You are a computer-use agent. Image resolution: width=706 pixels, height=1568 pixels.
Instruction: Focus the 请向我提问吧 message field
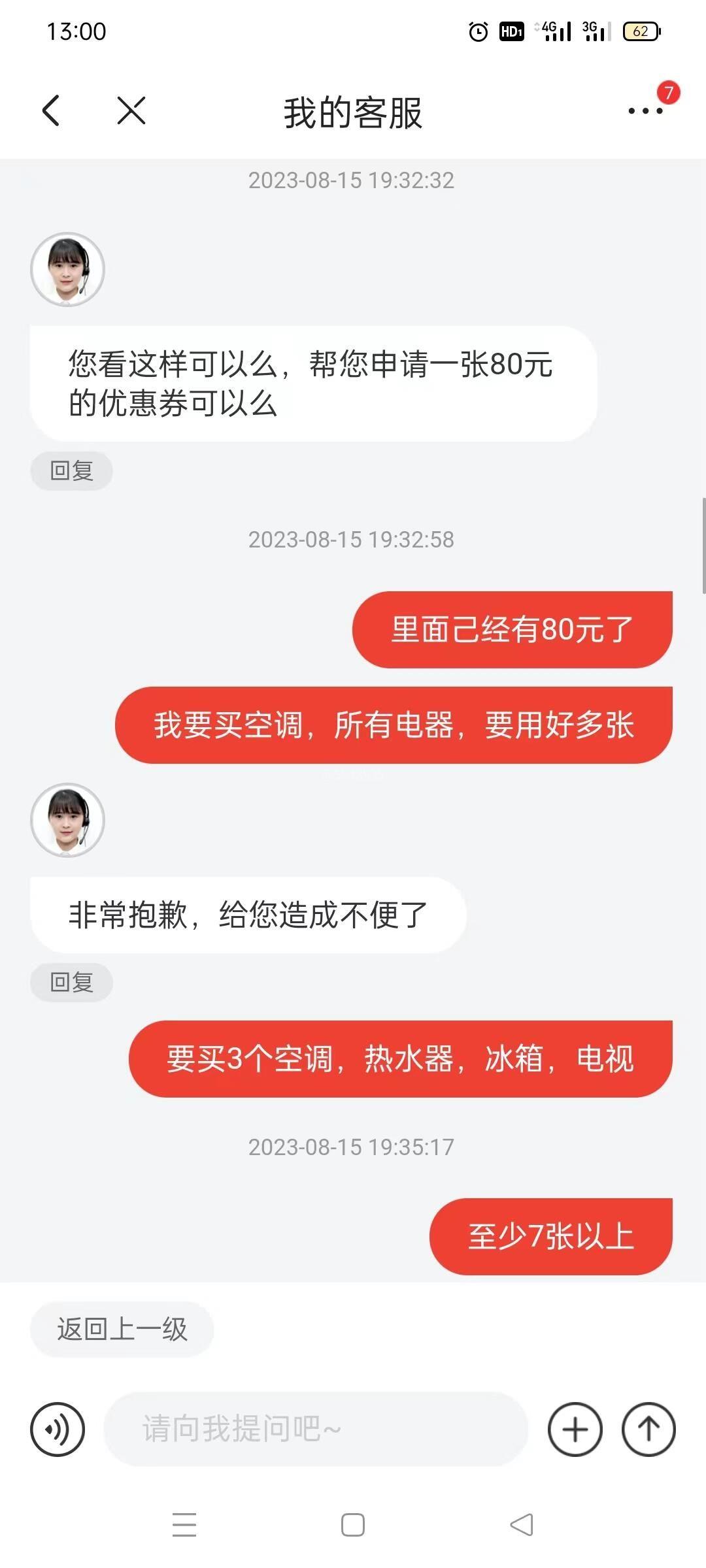click(x=316, y=1429)
